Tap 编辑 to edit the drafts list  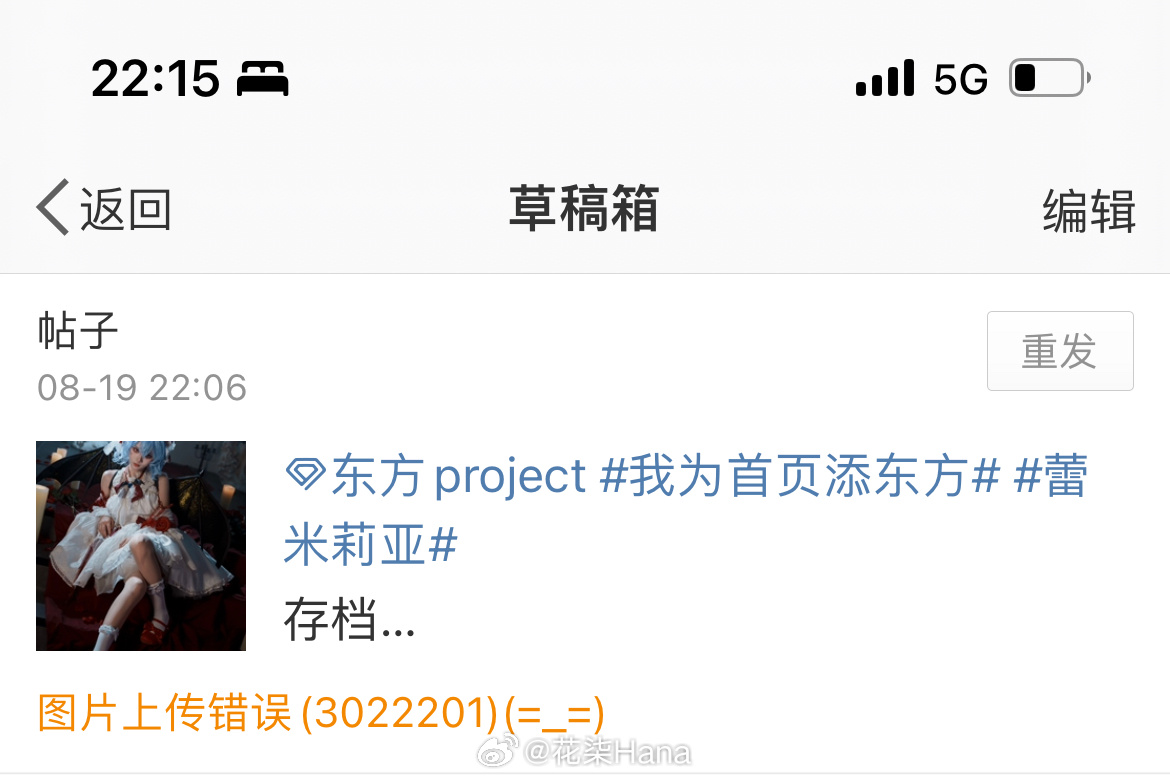[x=1088, y=212]
